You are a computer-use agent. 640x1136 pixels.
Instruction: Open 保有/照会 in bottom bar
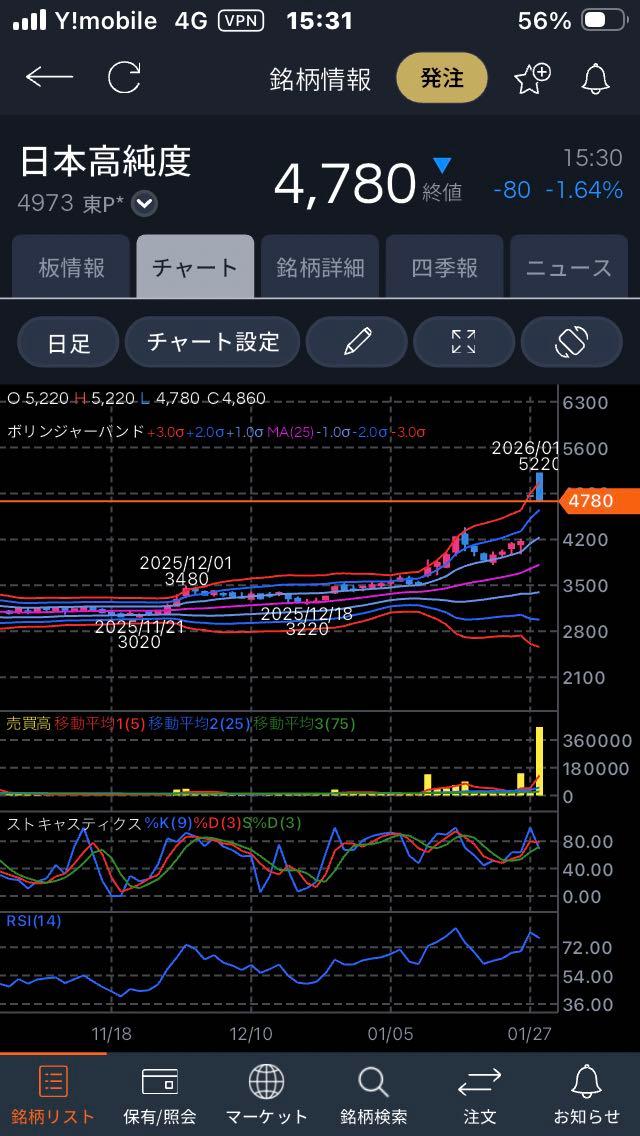click(x=160, y=1094)
